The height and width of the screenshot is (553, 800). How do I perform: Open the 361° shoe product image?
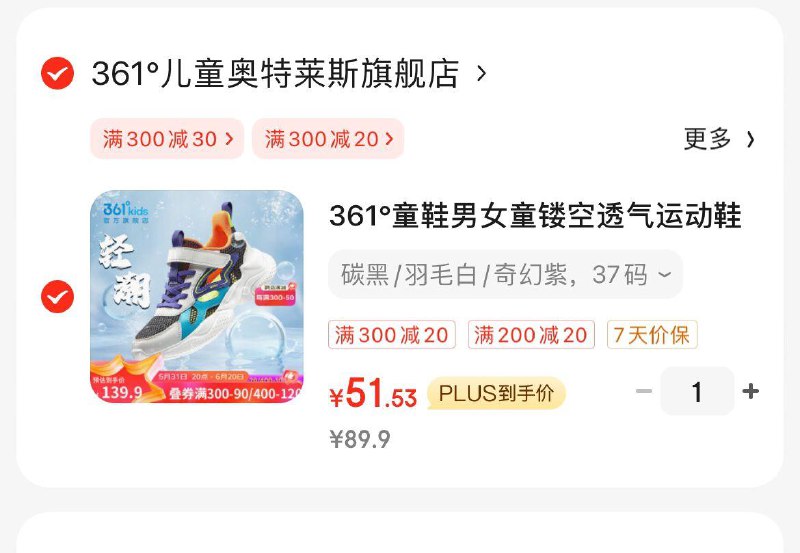coord(197,297)
